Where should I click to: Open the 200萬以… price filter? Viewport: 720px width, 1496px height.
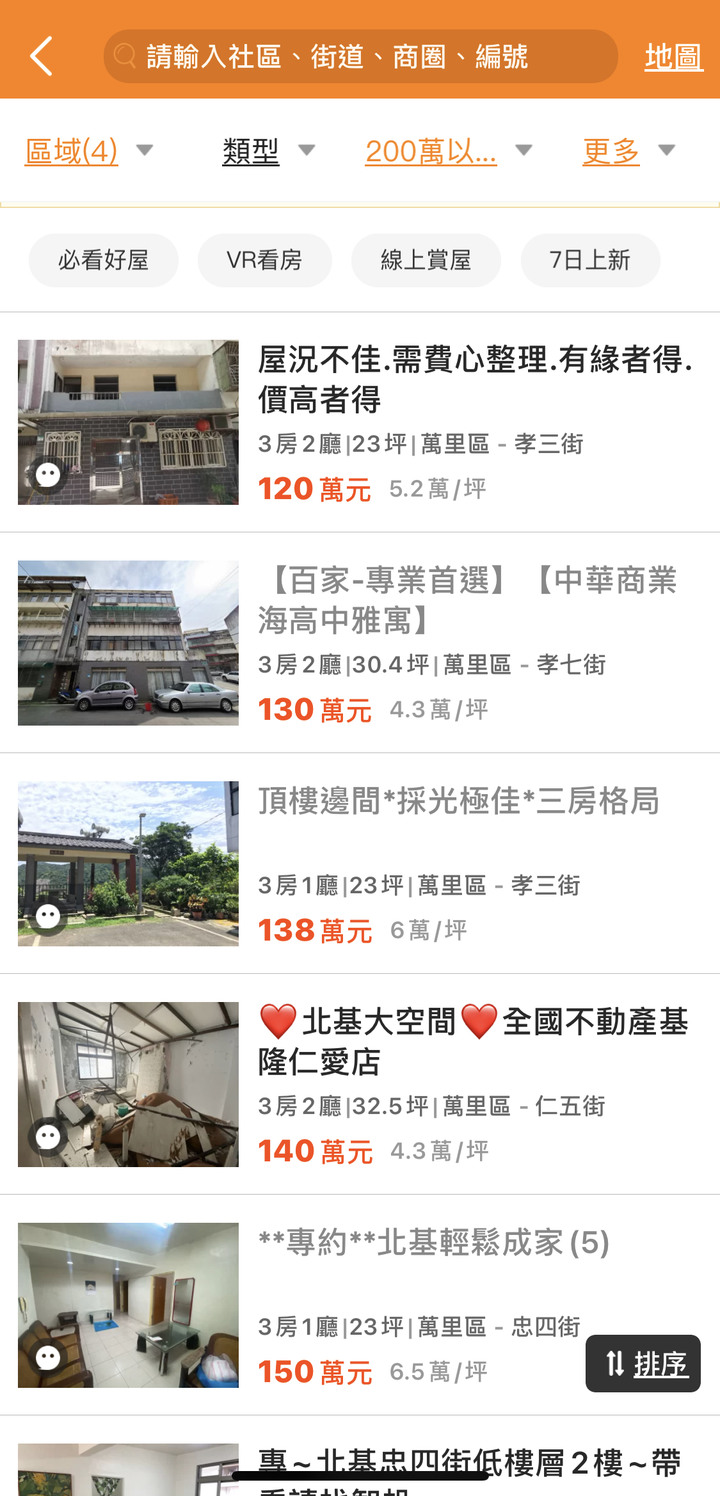[x=448, y=151]
